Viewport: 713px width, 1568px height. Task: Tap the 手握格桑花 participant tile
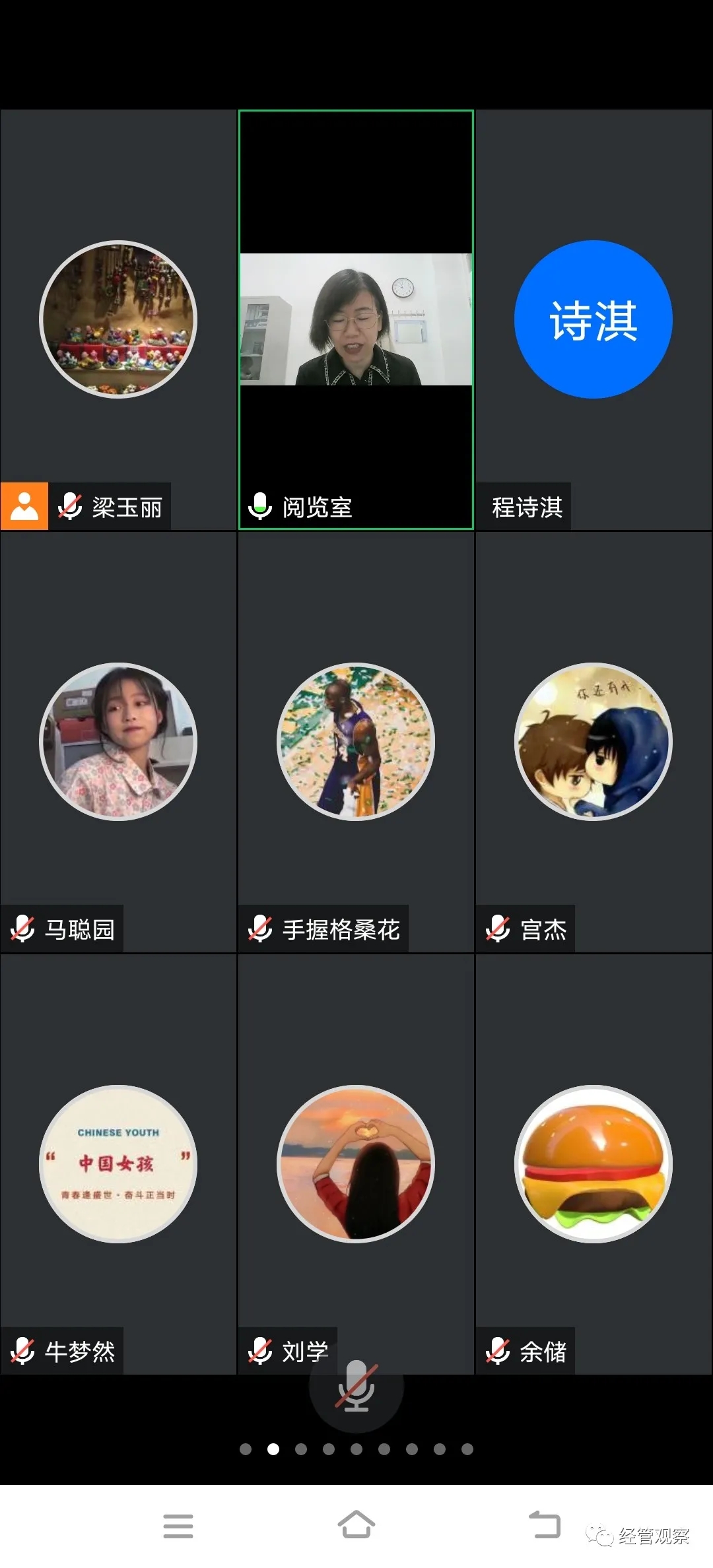356,742
